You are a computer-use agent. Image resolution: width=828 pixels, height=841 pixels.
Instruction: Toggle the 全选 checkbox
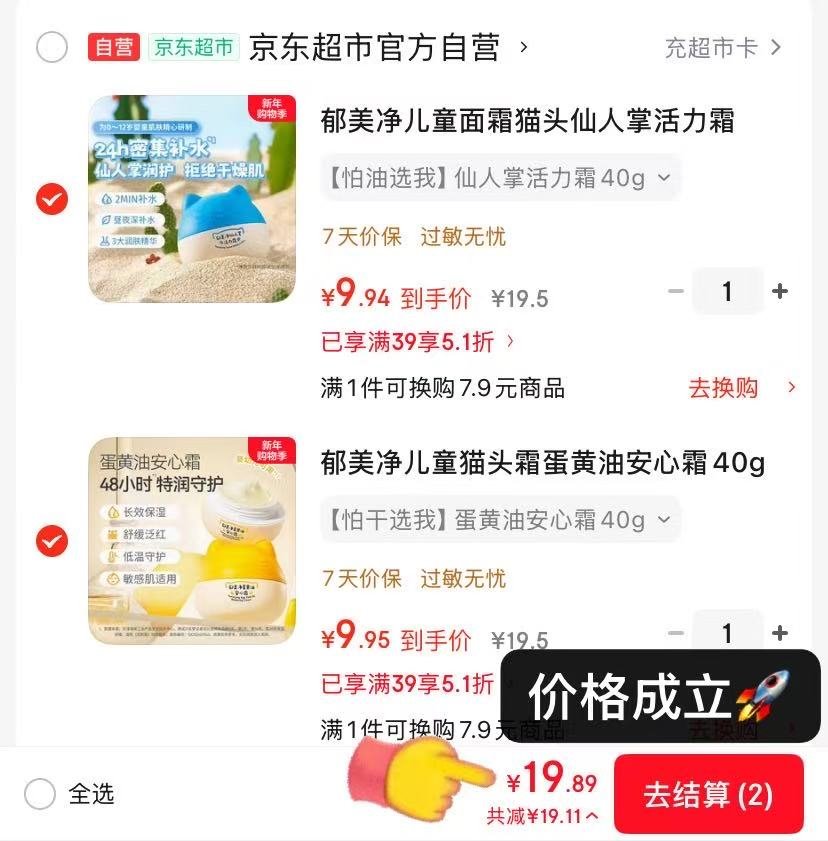[40, 795]
